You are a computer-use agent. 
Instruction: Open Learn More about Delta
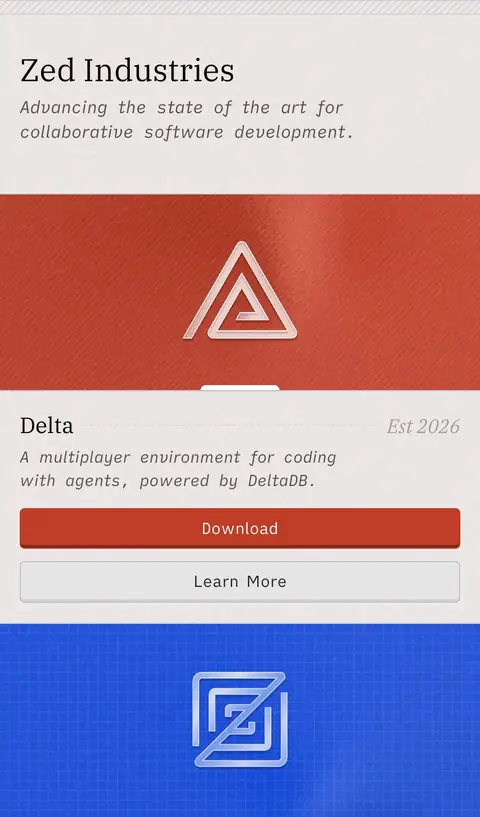[240, 581]
